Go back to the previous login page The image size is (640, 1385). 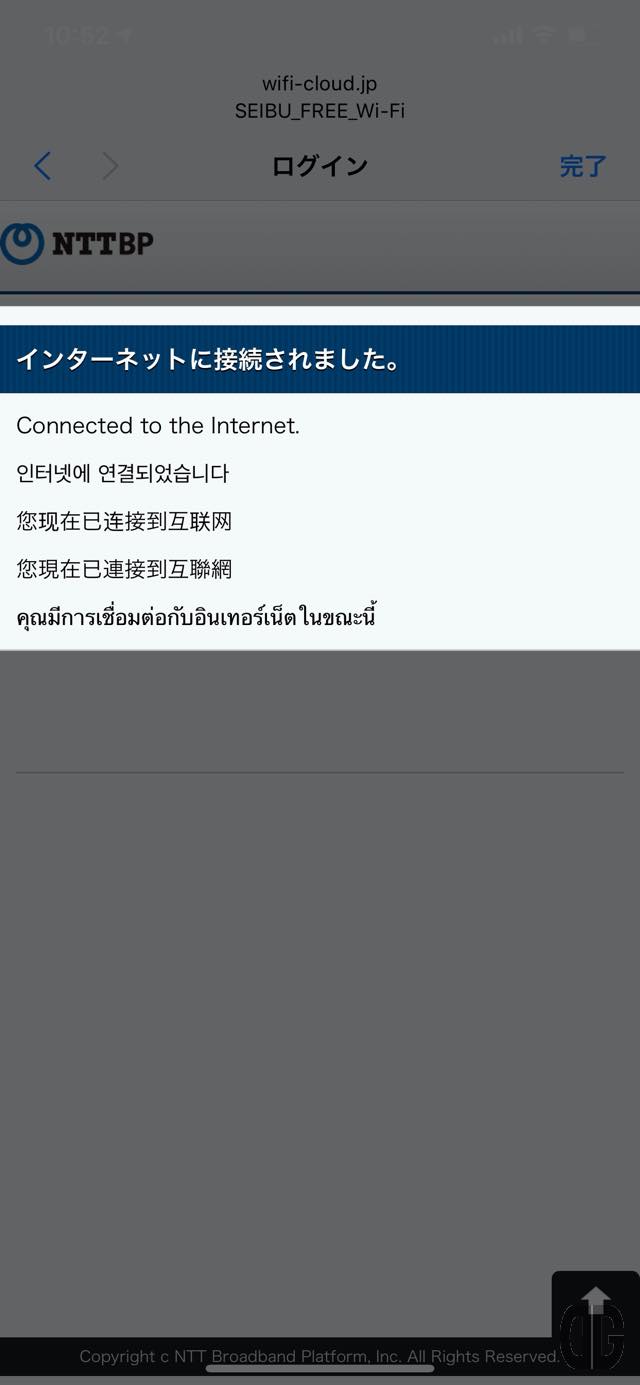click(42, 166)
